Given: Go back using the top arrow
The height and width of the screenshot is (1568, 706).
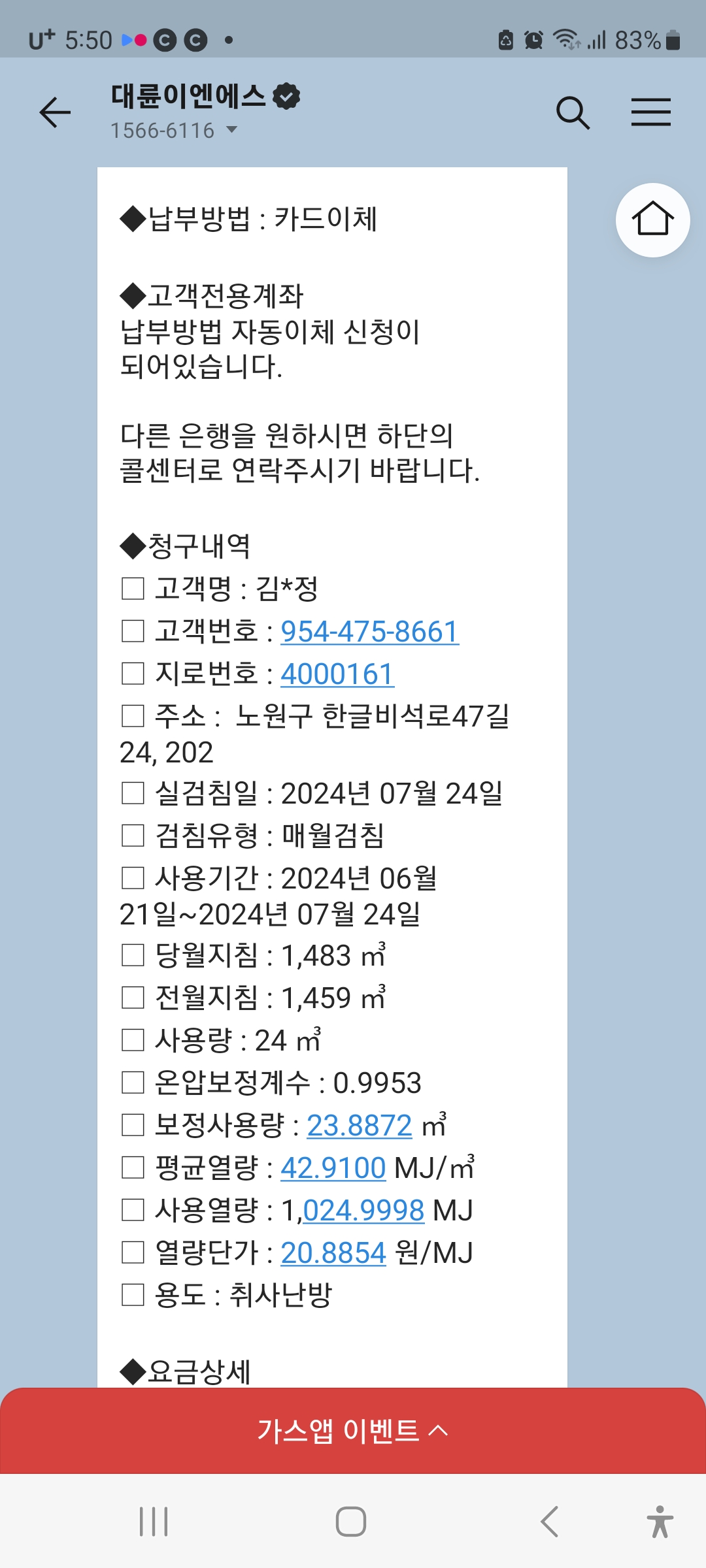Looking at the screenshot, I should click(55, 112).
